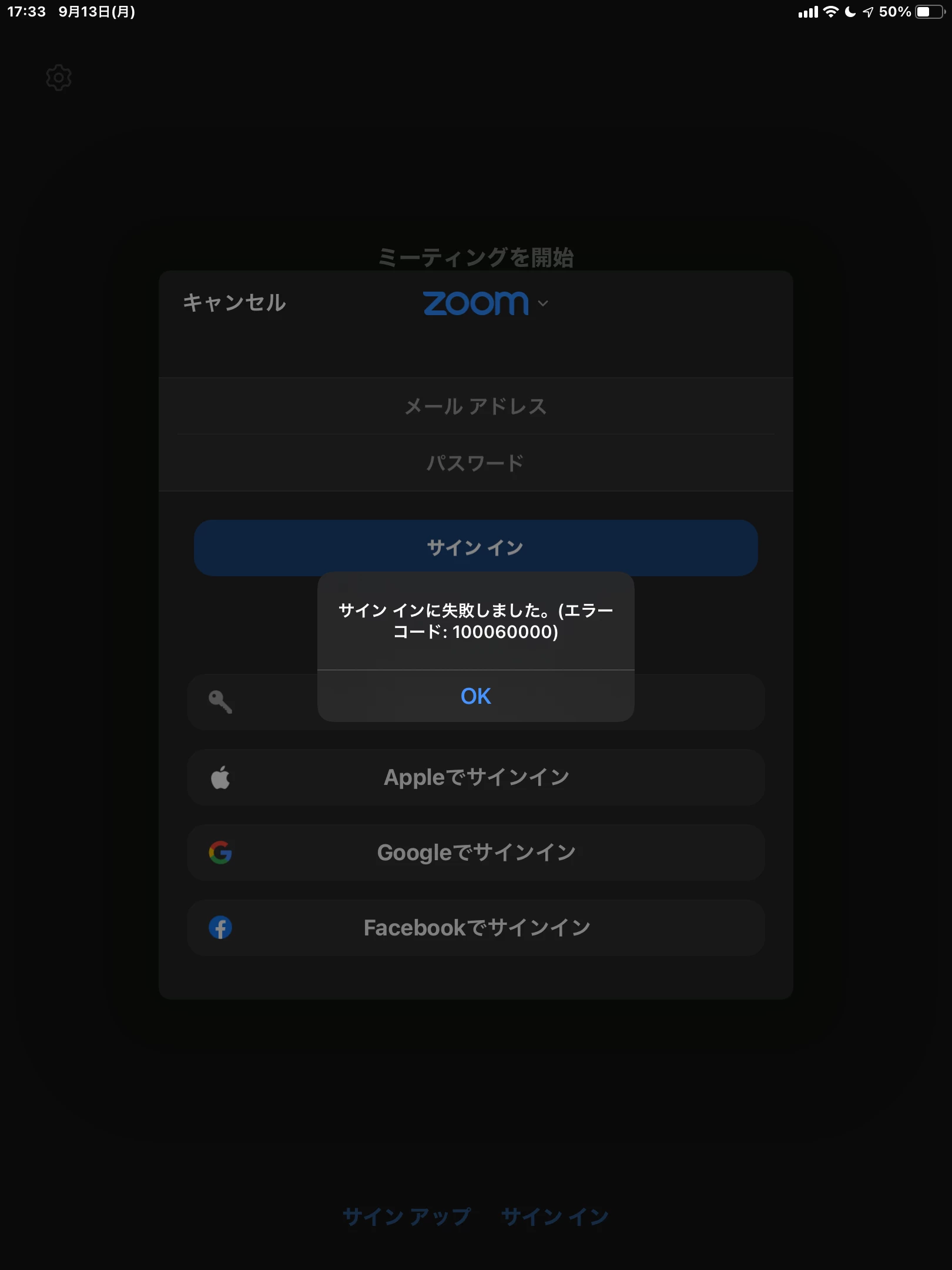Tap the bottom サイン イン link
This screenshot has height=1270, width=952.
click(x=555, y=1216)
